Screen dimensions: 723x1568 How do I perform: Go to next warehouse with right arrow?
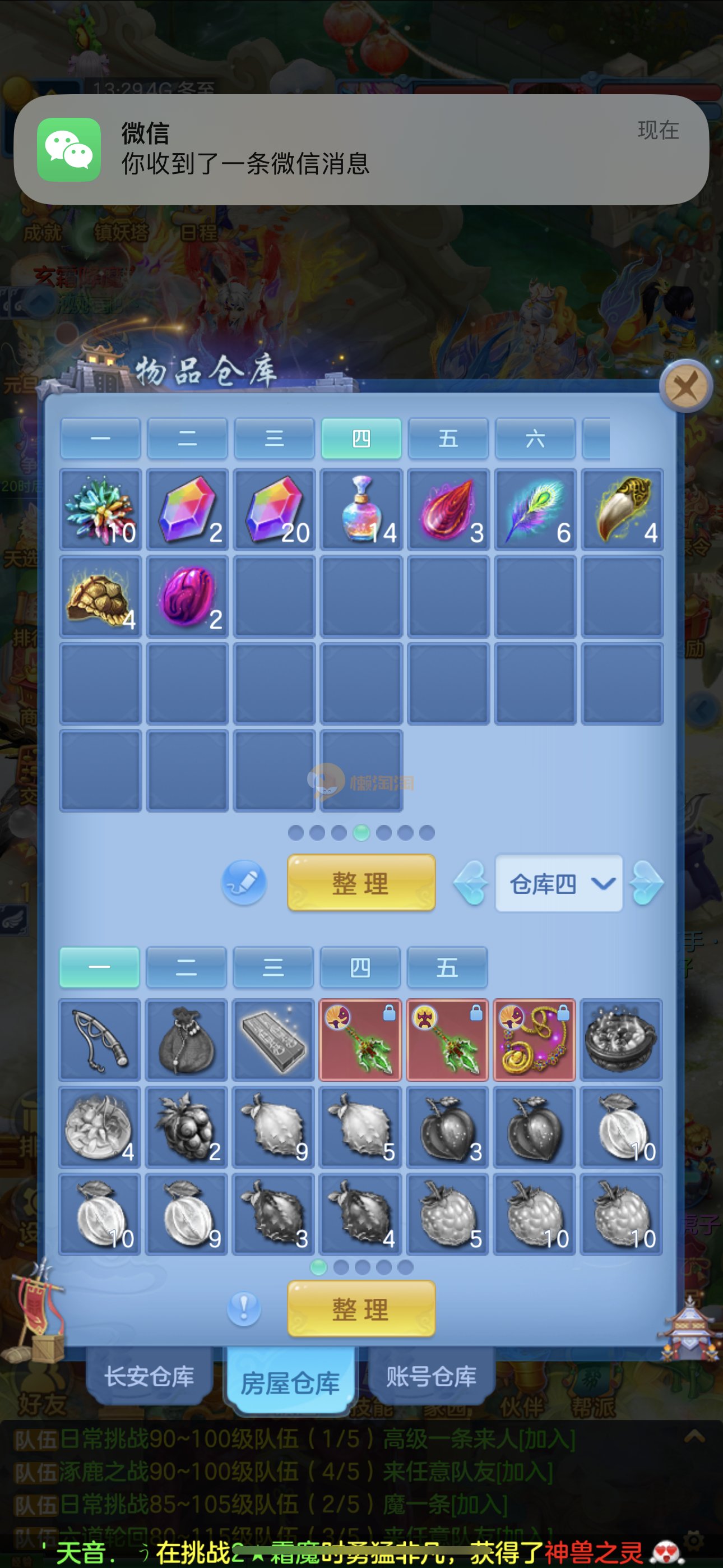point(646,883)
